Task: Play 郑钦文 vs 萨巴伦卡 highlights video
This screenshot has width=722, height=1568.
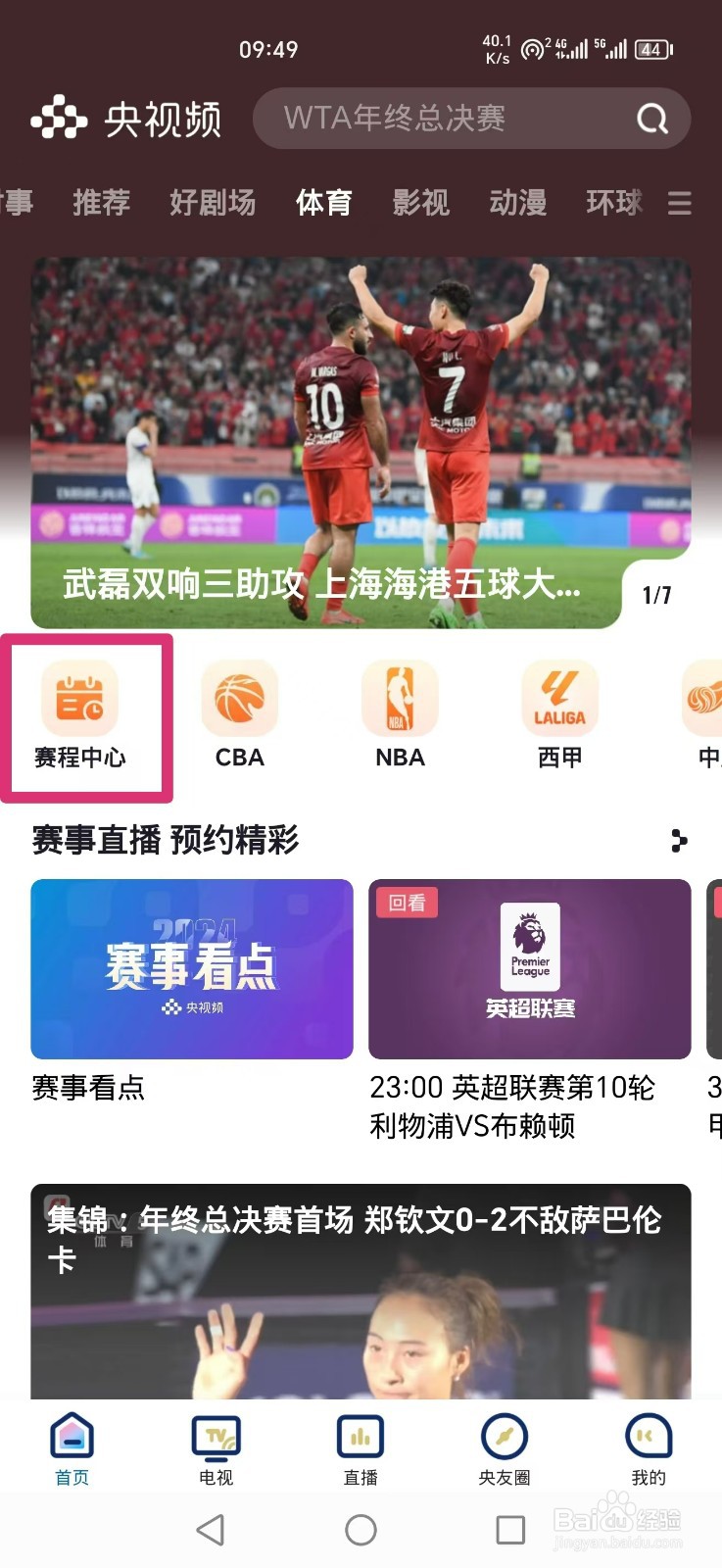Action: click(x=361, y=1294)
